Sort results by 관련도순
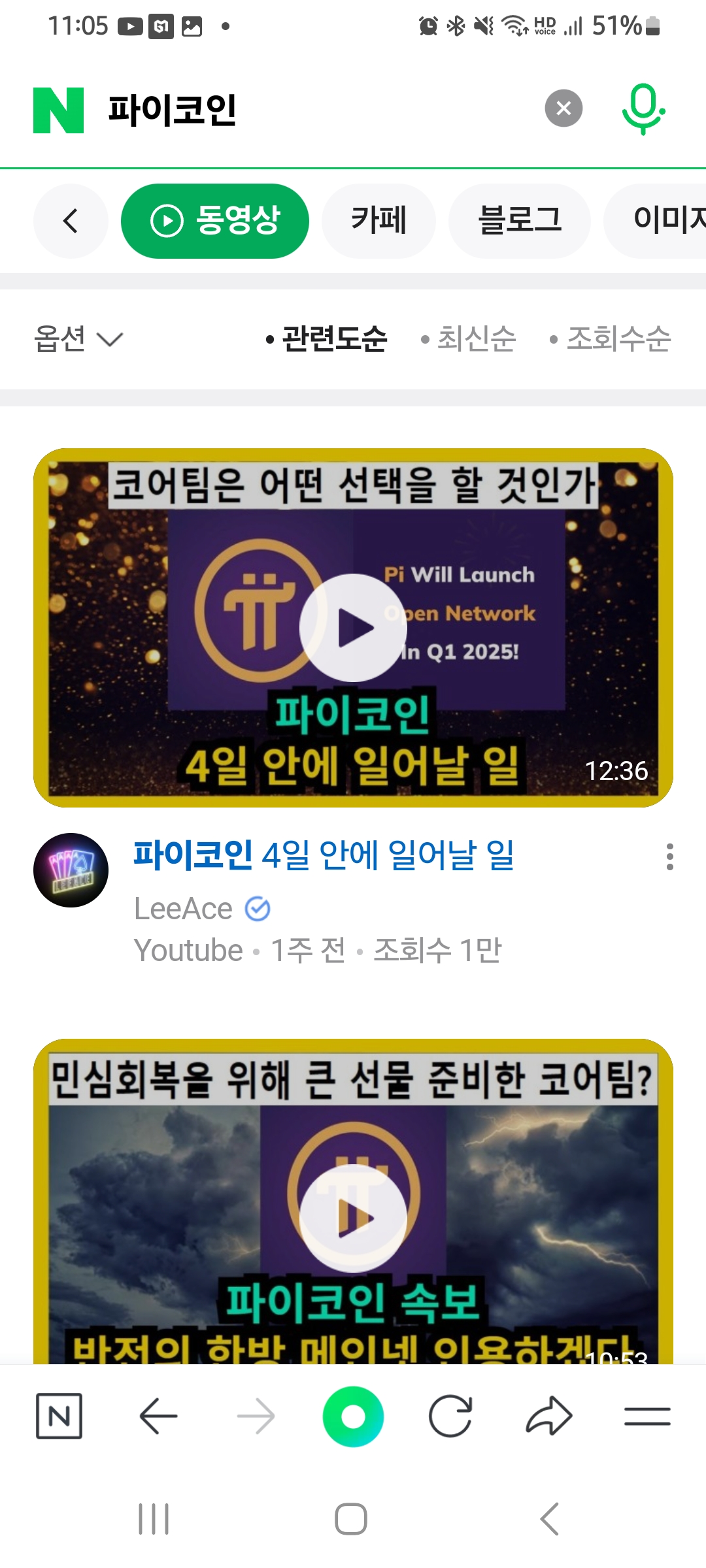Screen dimensions: 706x1568 (x=326, y=339)
